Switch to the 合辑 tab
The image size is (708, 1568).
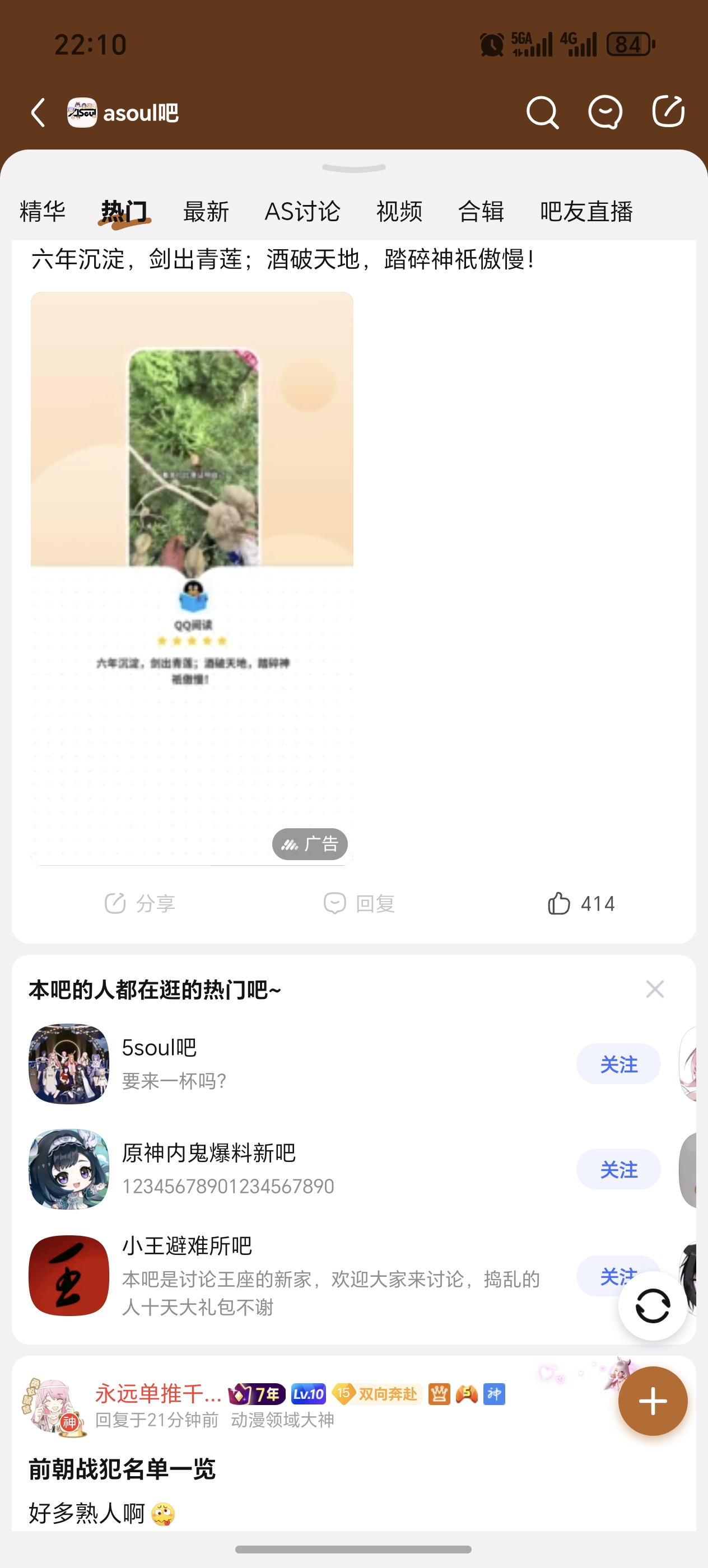481,212
